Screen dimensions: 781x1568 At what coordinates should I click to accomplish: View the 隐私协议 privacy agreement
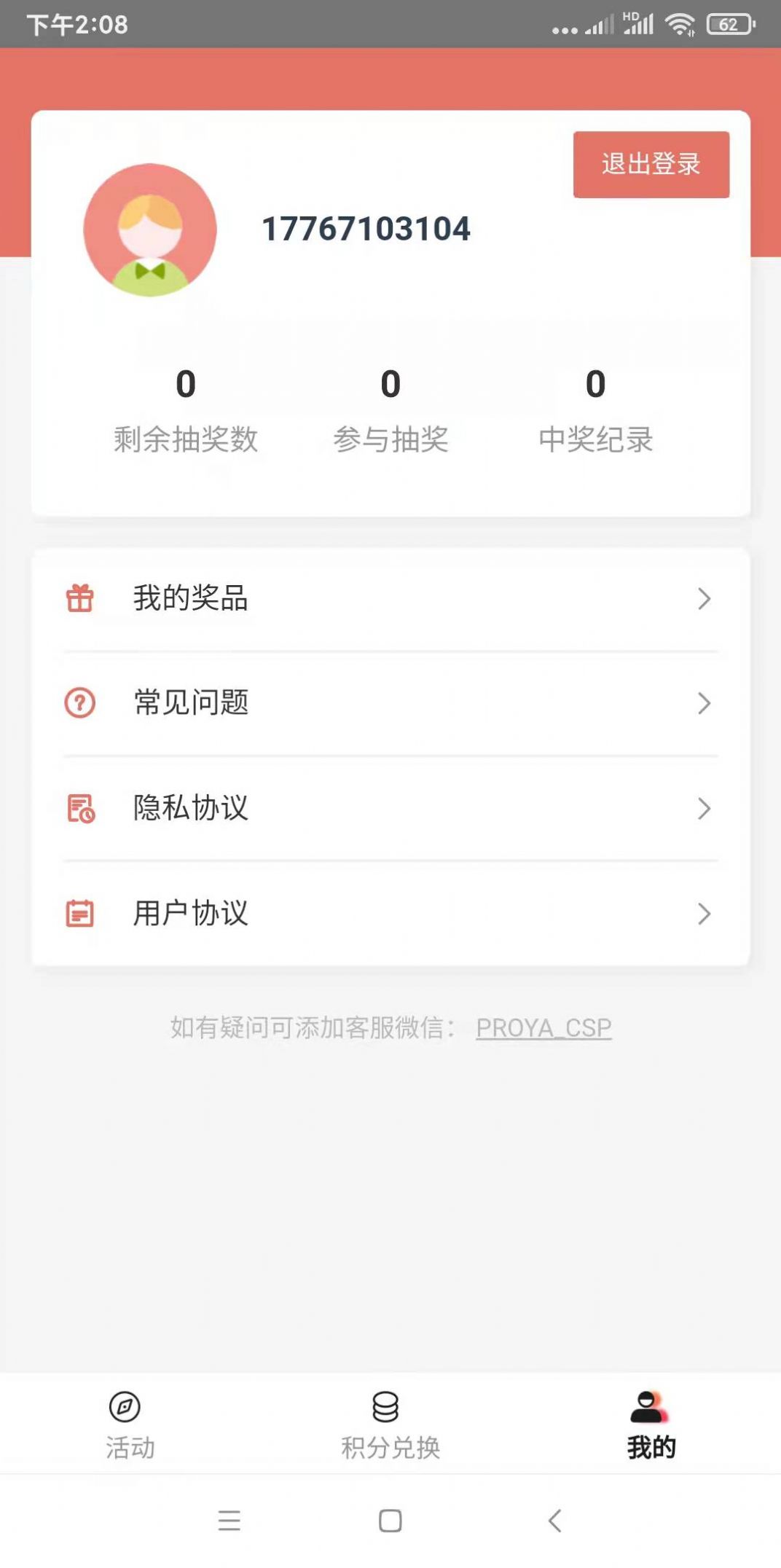(x=390, y=808)
